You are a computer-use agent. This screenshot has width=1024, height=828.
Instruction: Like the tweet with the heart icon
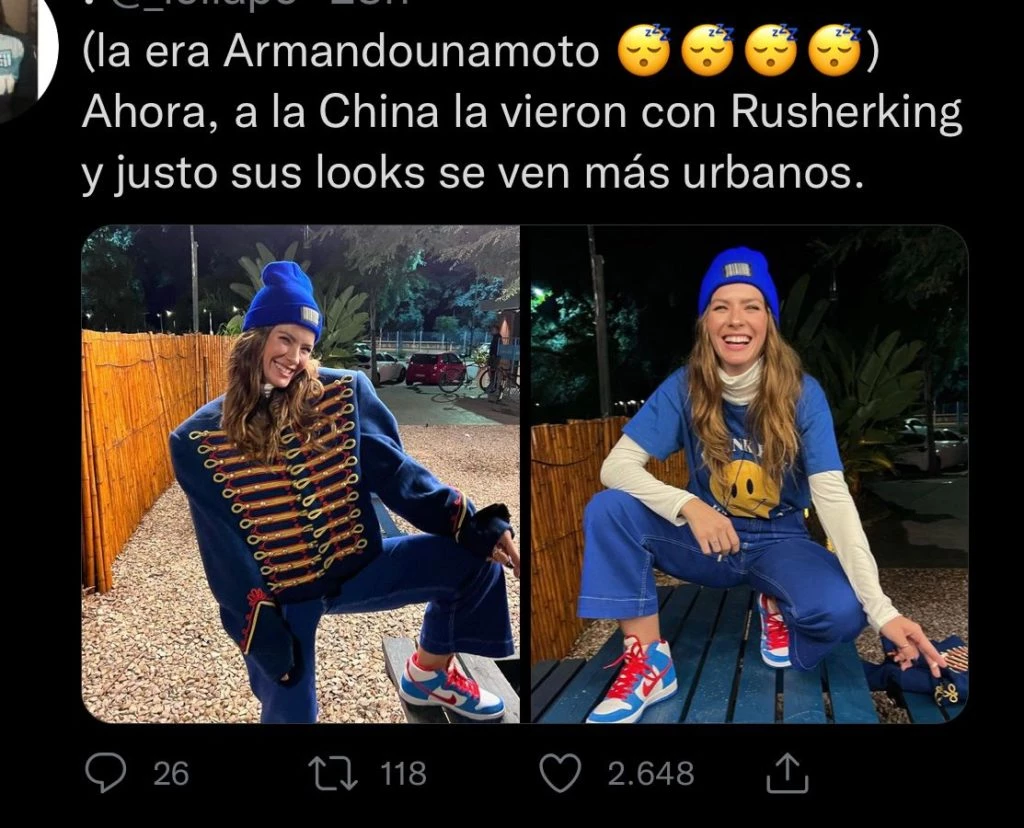[560, 773]
